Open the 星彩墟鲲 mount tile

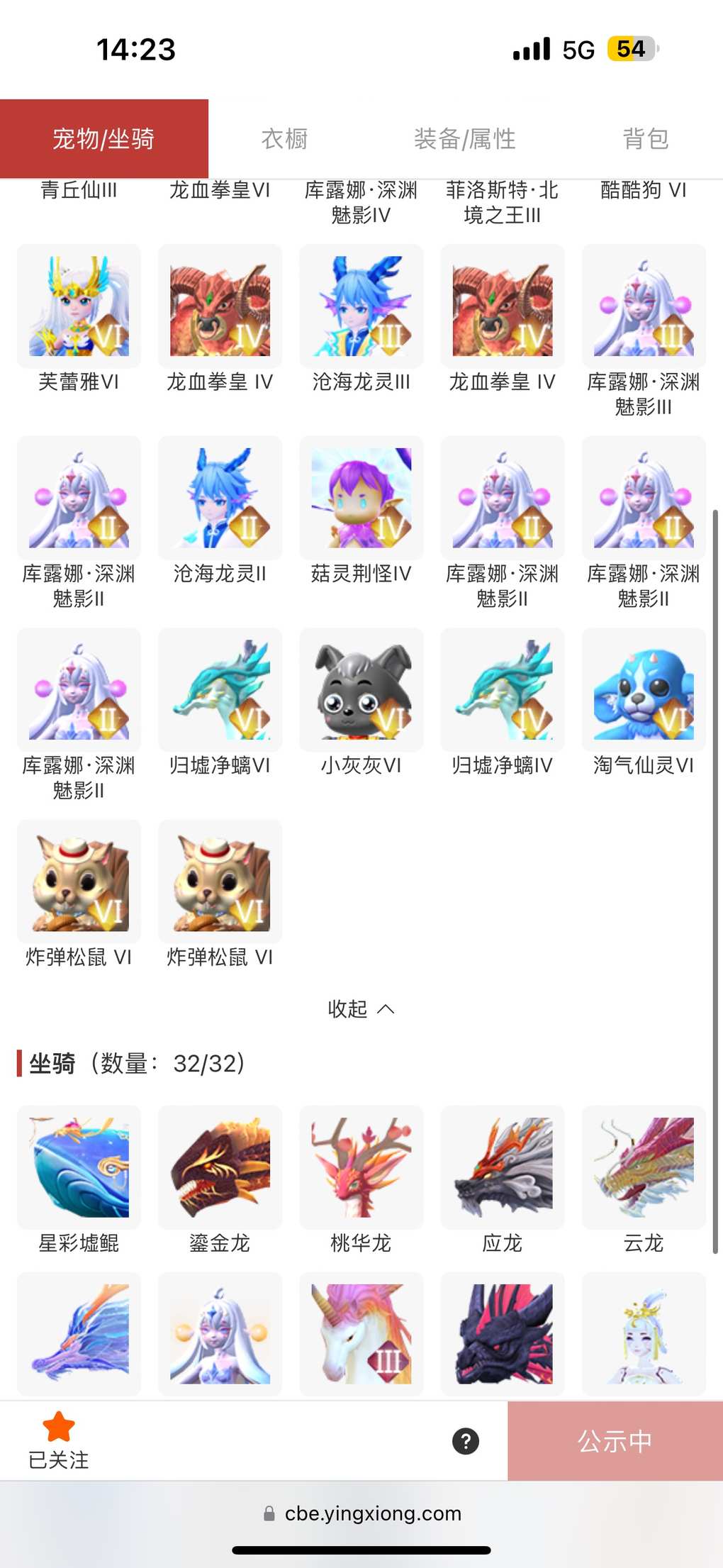(x=79, y=1167)
